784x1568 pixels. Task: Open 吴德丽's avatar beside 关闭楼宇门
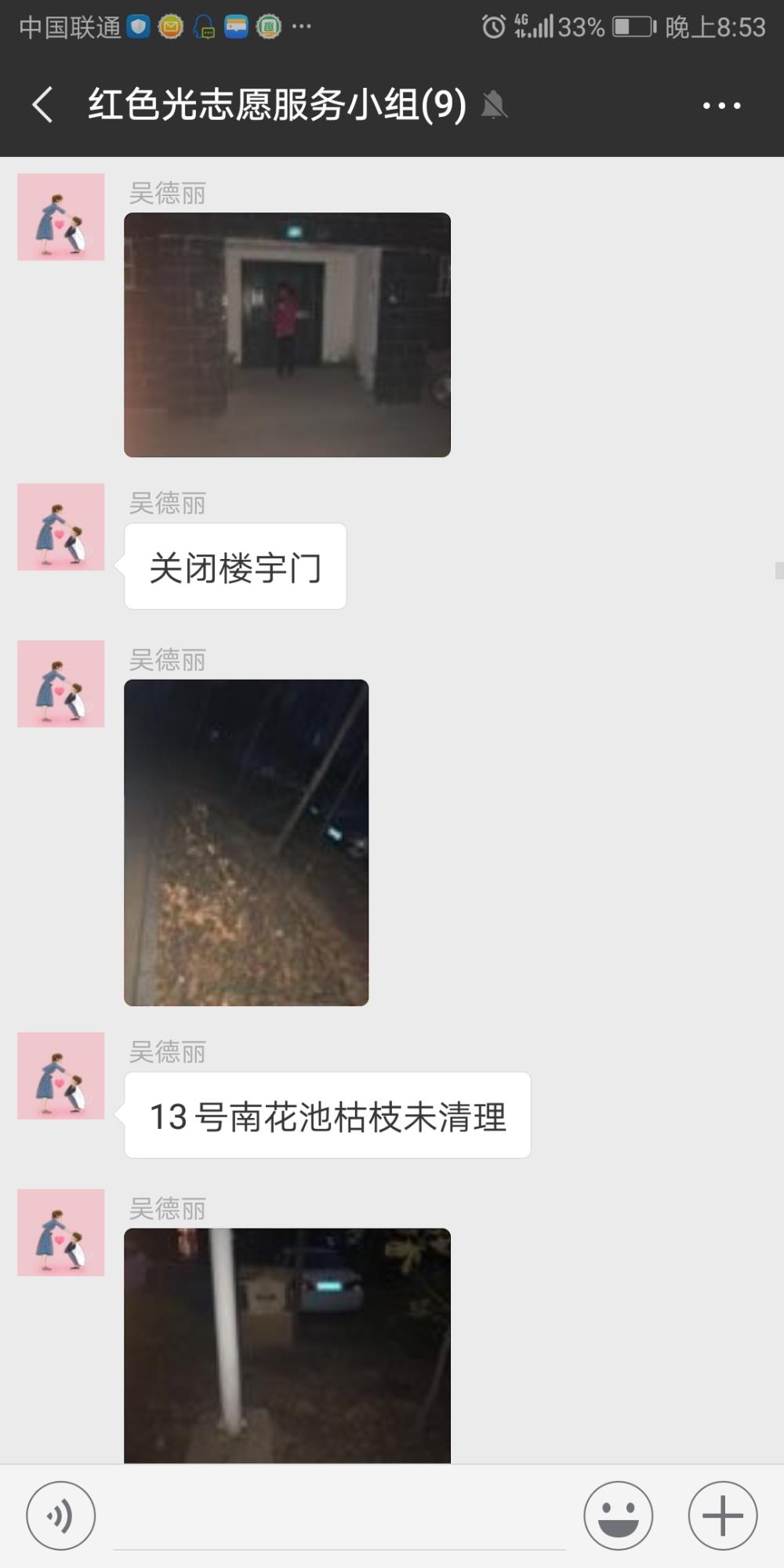pos(61,527)
